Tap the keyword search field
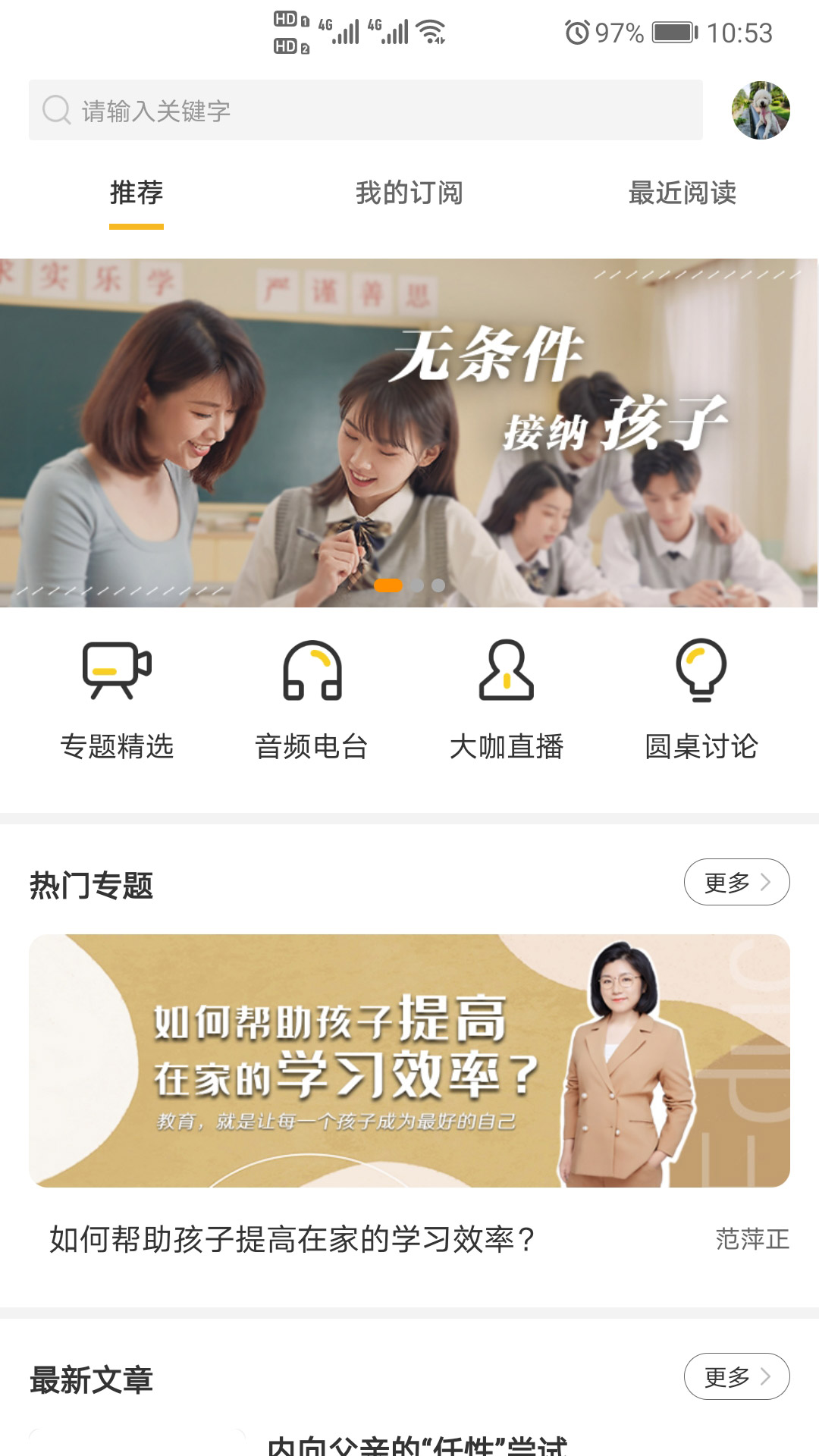The height and width of the screenshot is (1456, 819). (364, 111)
